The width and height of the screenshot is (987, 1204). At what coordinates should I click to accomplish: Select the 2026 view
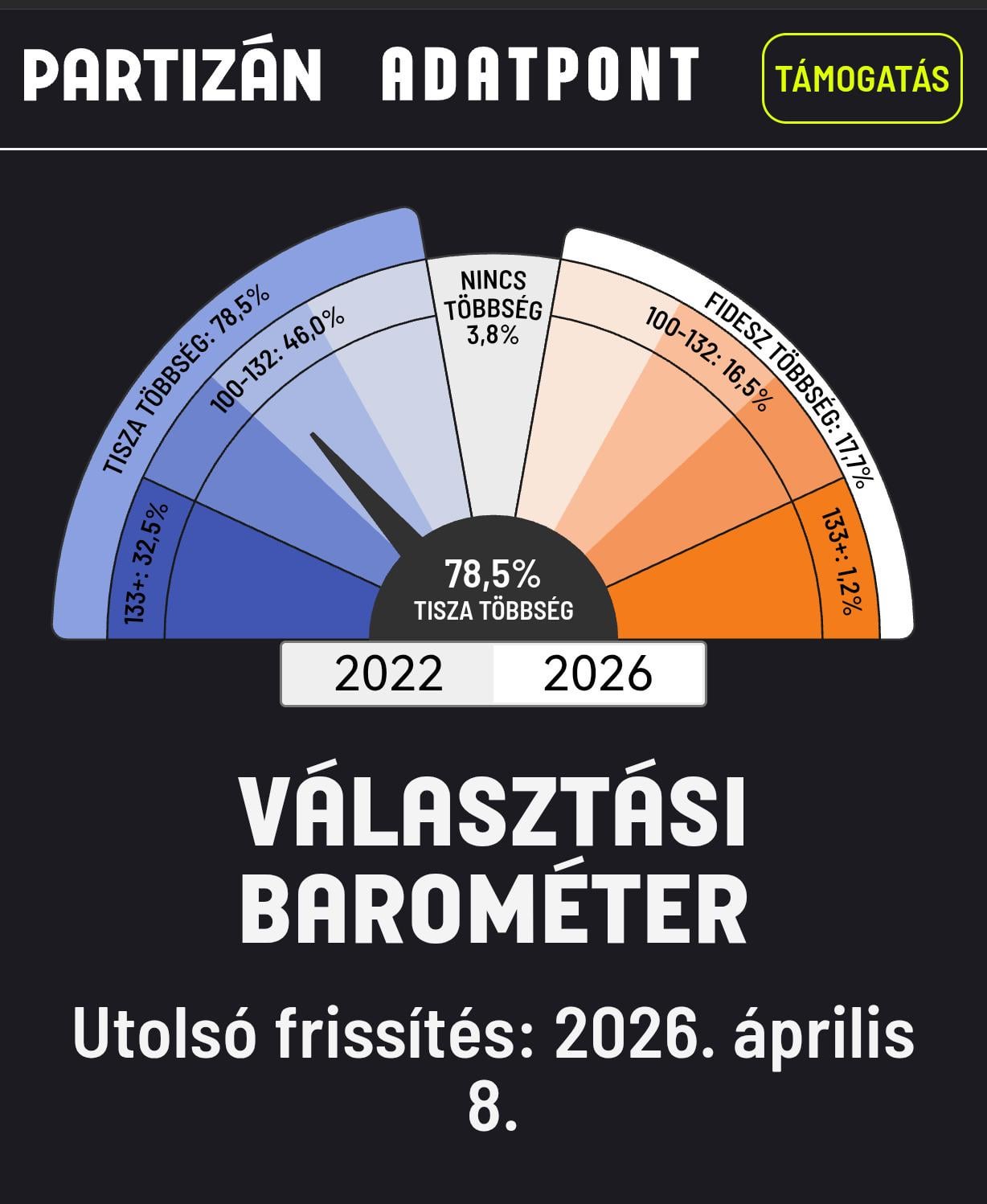pyautogui.click(x=598, y=674)
